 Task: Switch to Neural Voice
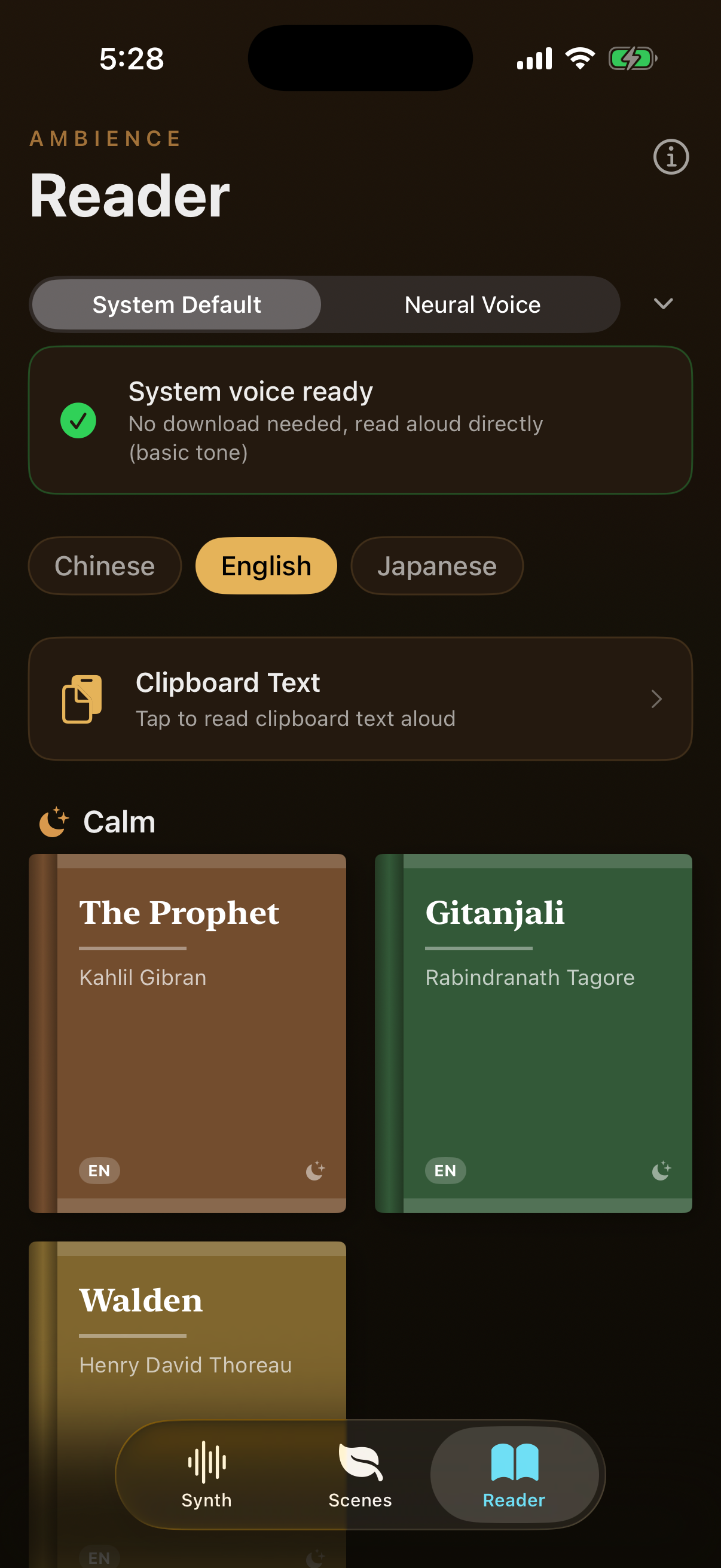click(x=472, y=304)
